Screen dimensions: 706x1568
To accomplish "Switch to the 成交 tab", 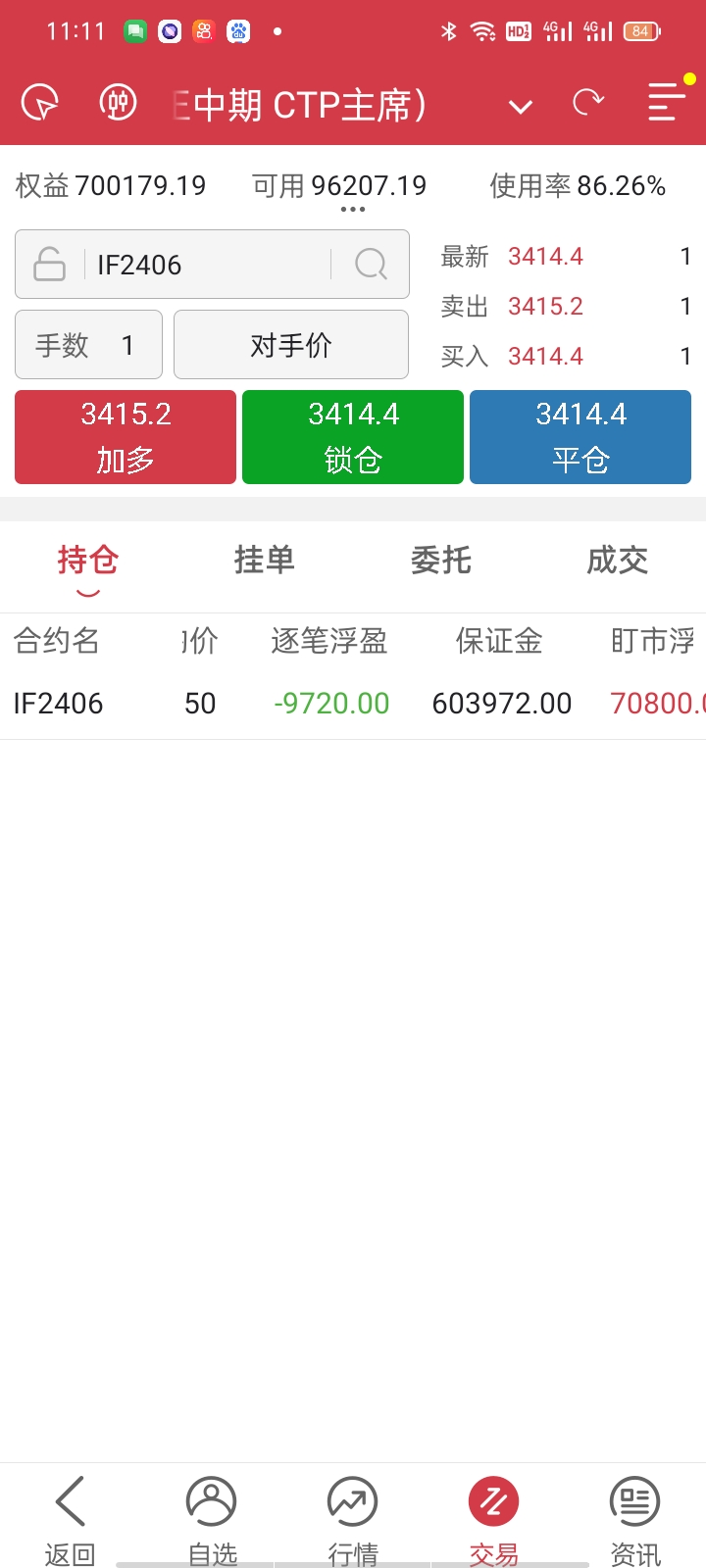I will tap(618, 560).
